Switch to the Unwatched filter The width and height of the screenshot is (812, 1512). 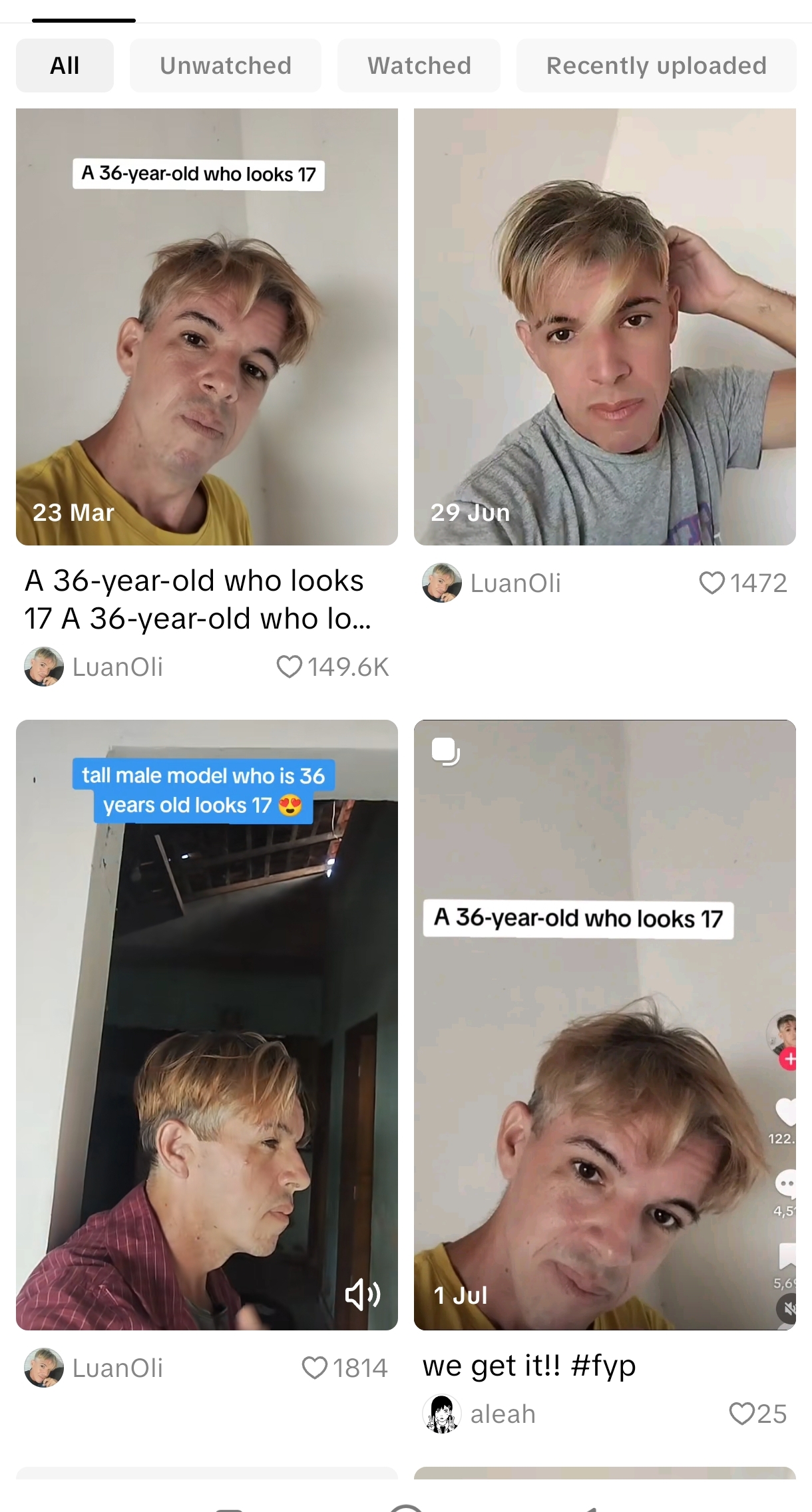click(226, 65)
